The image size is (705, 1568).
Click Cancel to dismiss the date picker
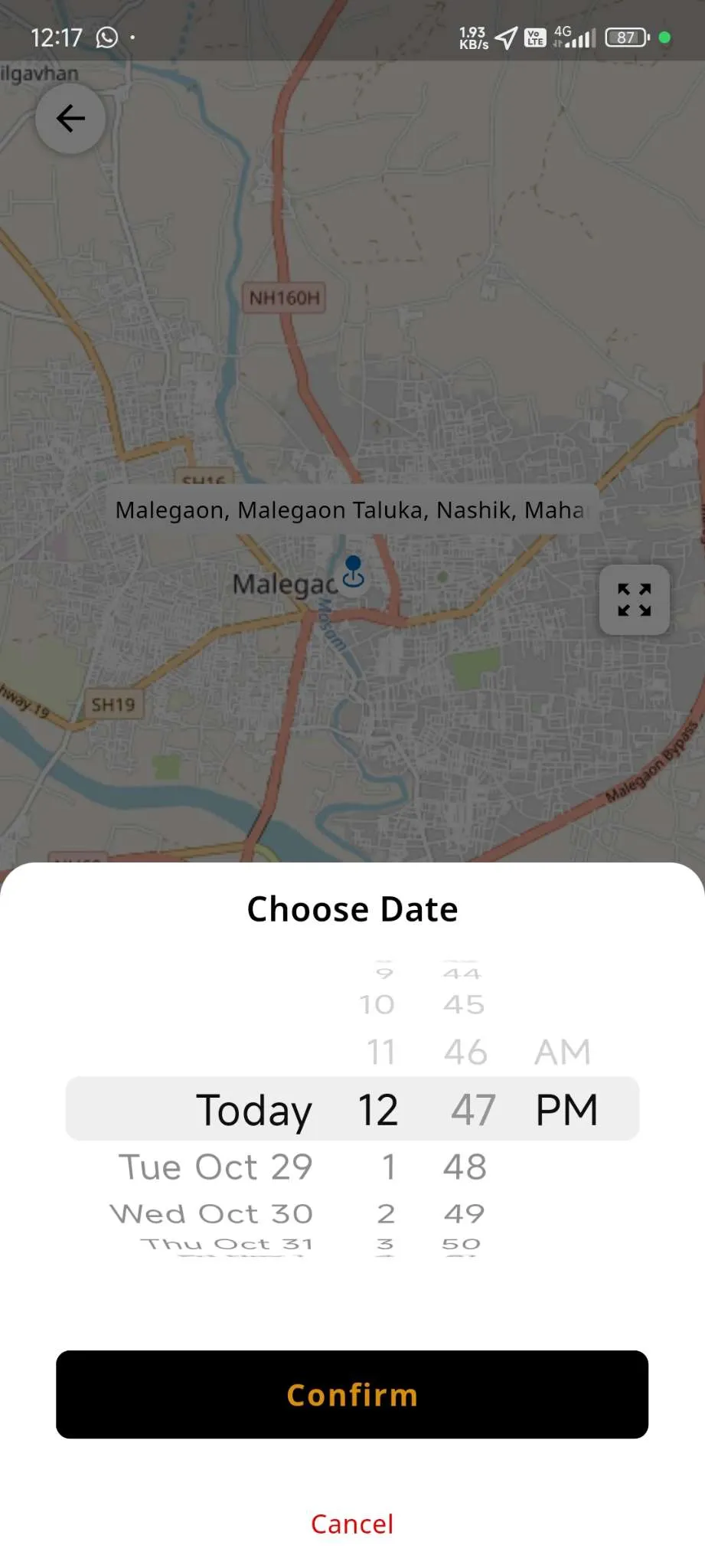coord(352,1524)
